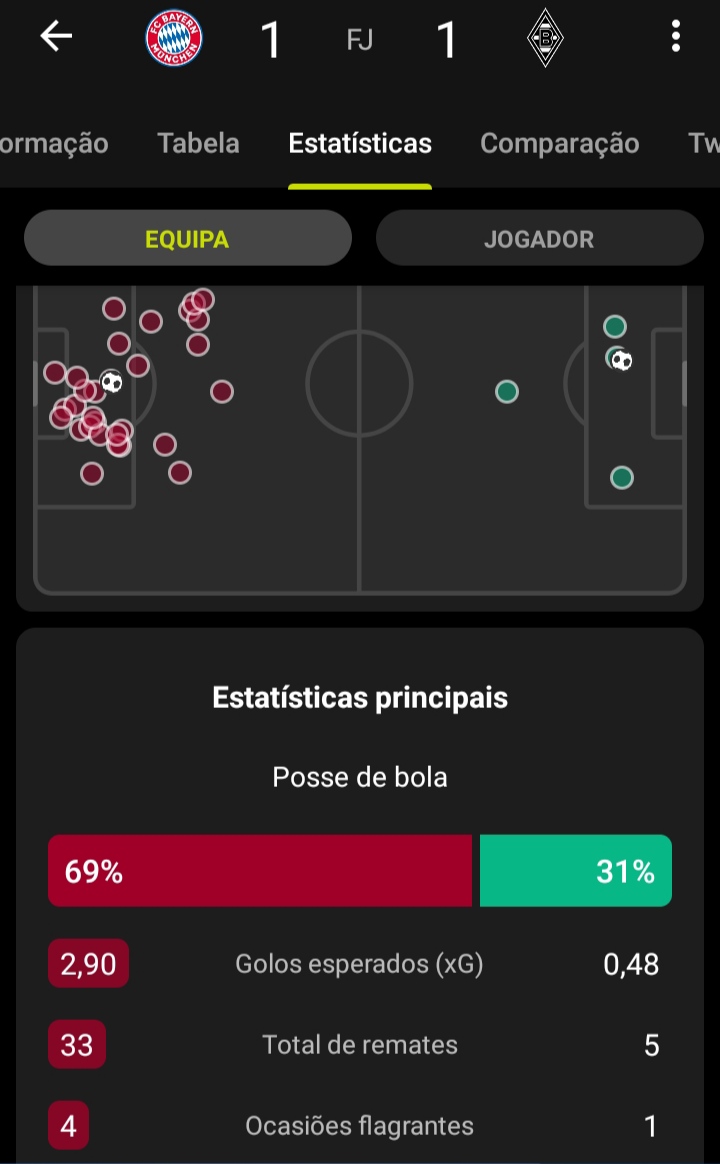Screen dimensions: 720x1164
Task: Open the overflow menu
Action: 676,38
